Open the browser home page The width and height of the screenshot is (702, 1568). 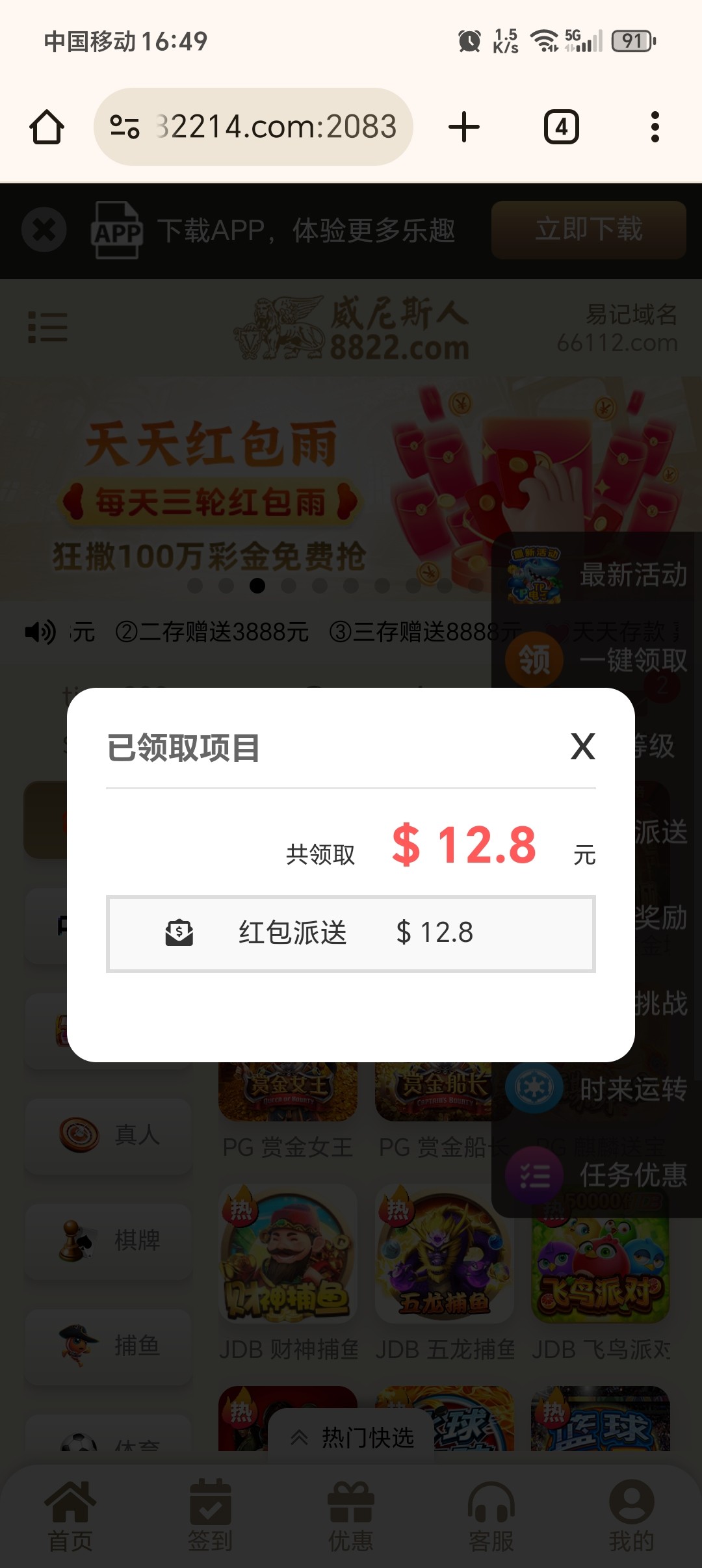[x=47, y=127]
